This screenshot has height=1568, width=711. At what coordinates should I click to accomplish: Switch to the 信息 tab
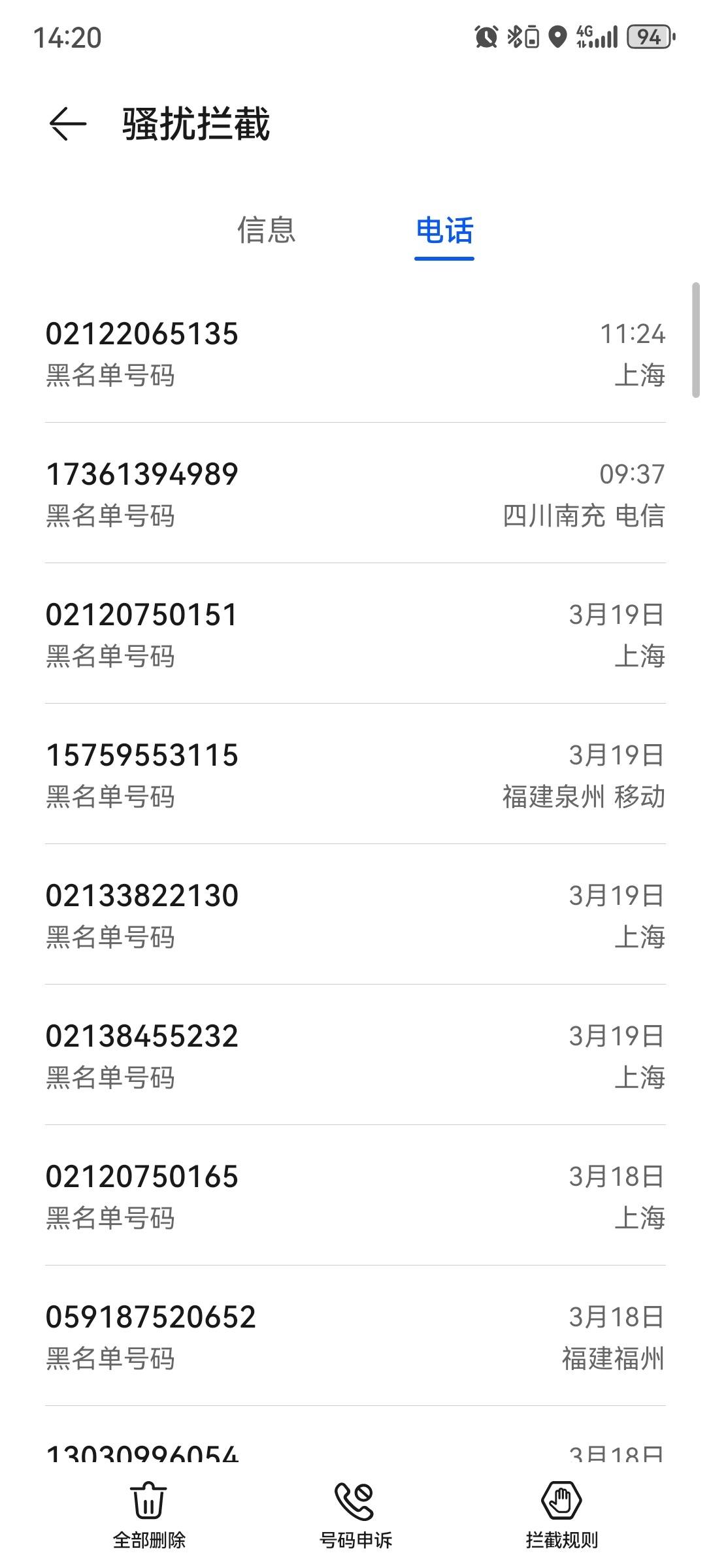(x=266, y=230)
